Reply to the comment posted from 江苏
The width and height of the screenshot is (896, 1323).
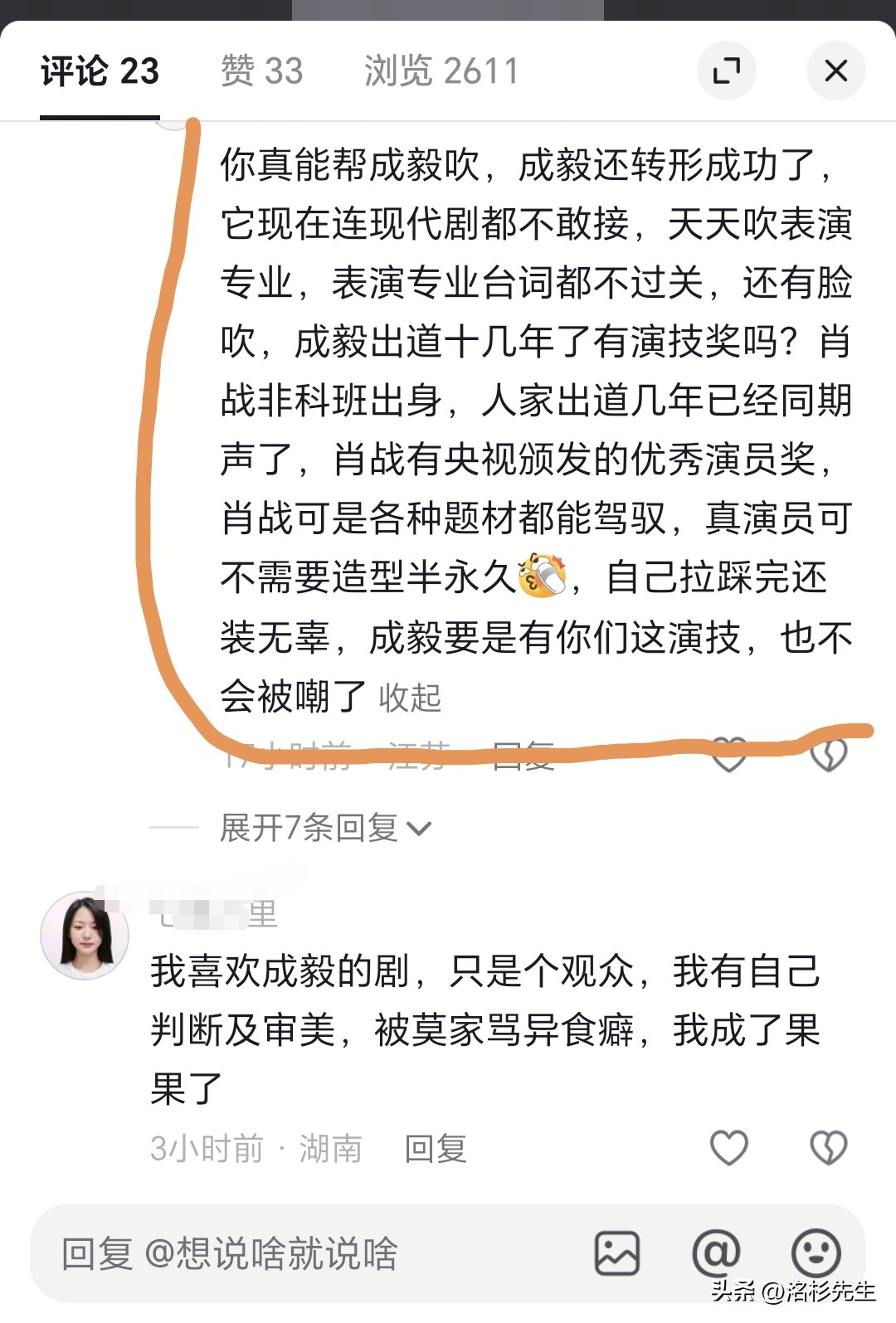click(523, 756)
